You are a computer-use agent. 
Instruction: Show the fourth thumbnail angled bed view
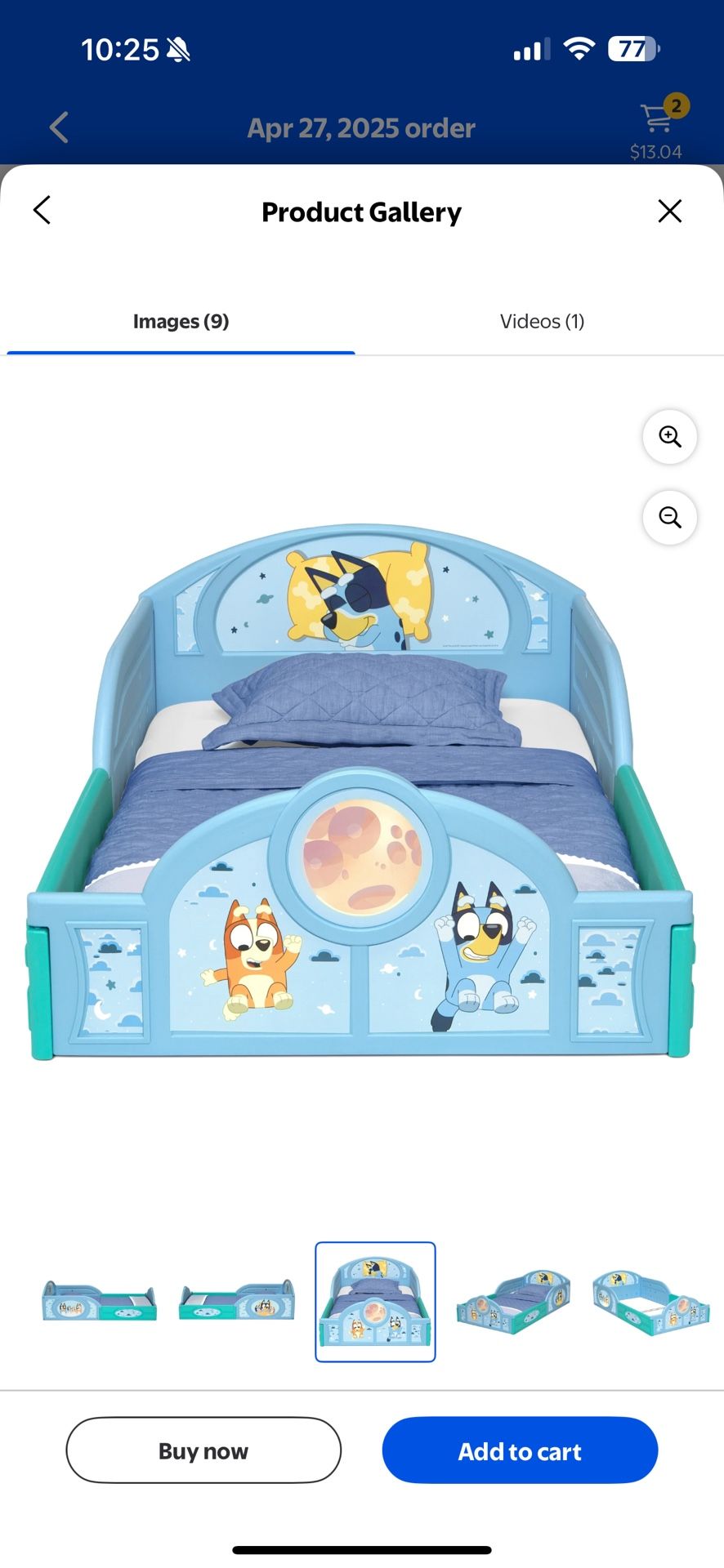(512, 1301)
